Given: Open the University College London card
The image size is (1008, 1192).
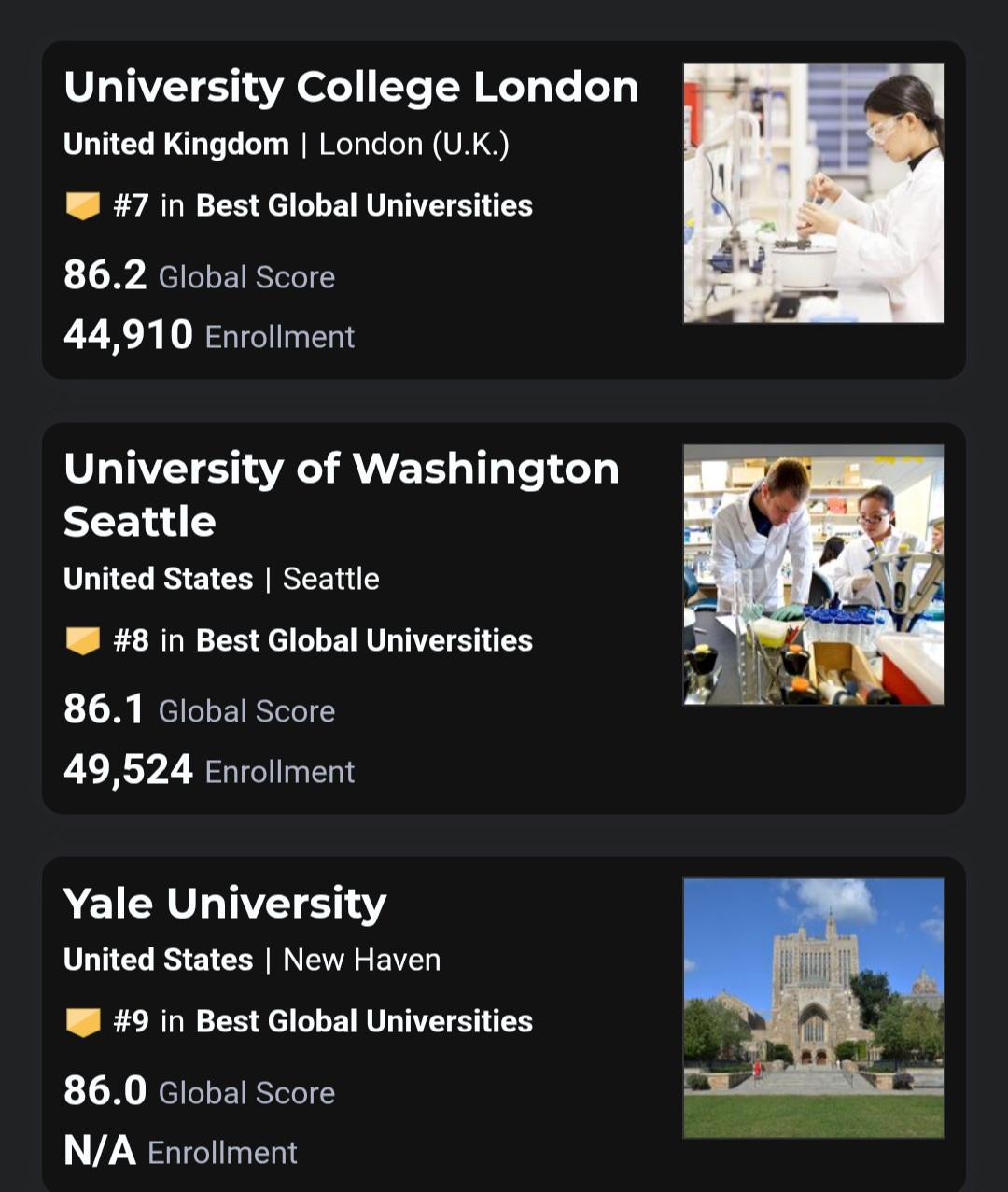Looking at the screenshot, I should (x=351, y=87).
